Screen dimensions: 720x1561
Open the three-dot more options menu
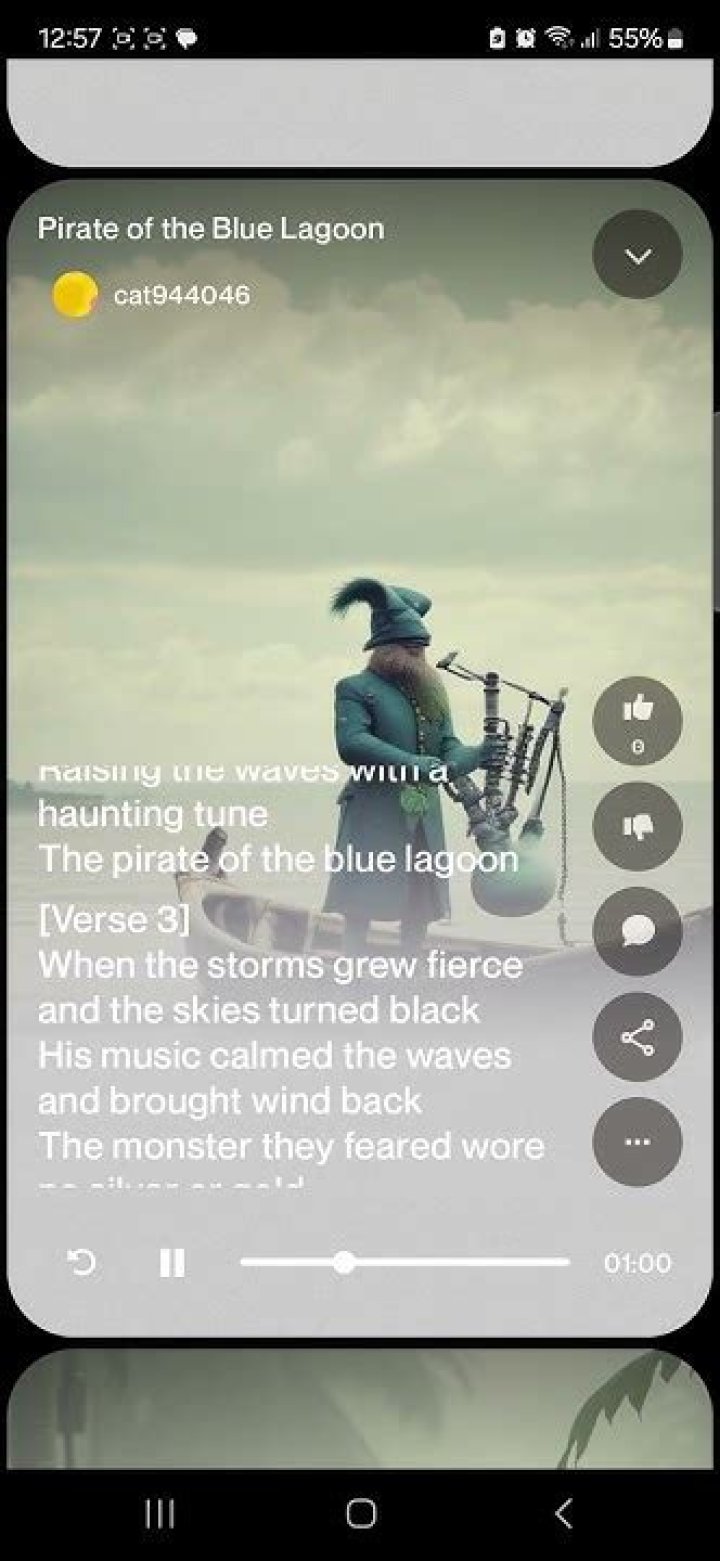click(x=637, y=1142)
